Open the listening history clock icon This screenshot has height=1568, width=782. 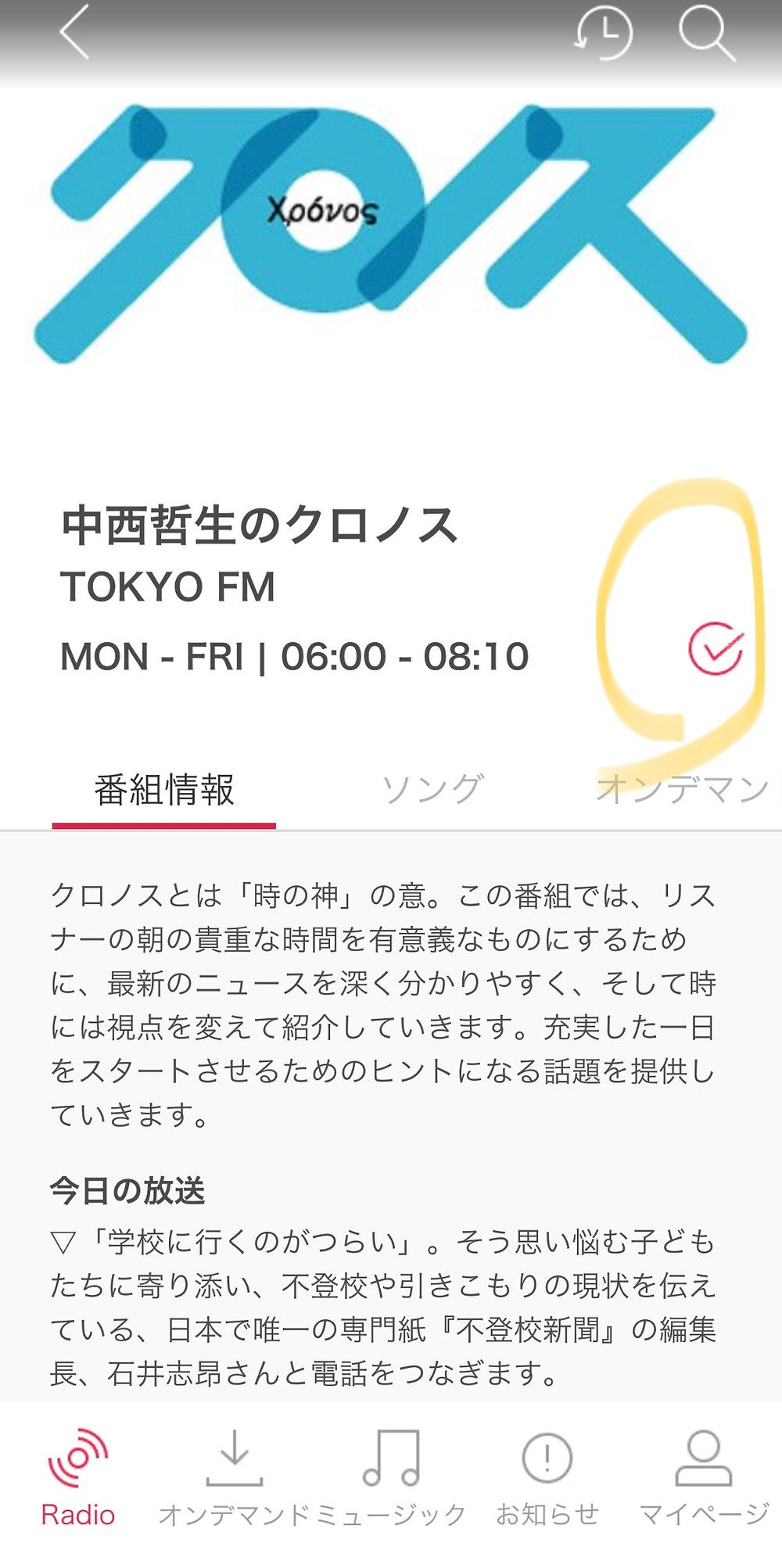tap(604, 33)
